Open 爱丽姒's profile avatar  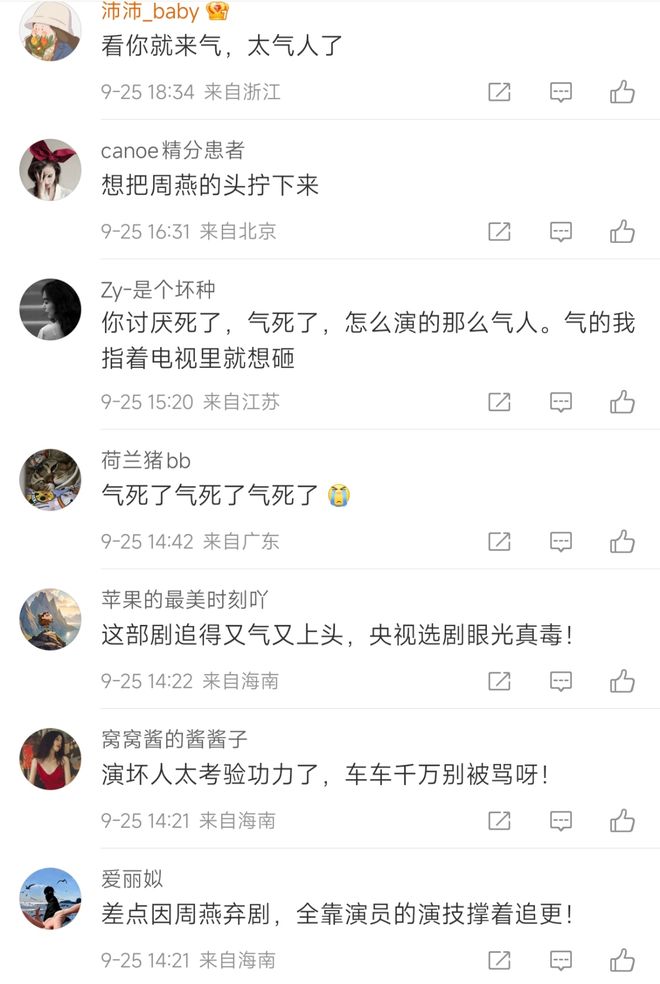pos(50,898)
